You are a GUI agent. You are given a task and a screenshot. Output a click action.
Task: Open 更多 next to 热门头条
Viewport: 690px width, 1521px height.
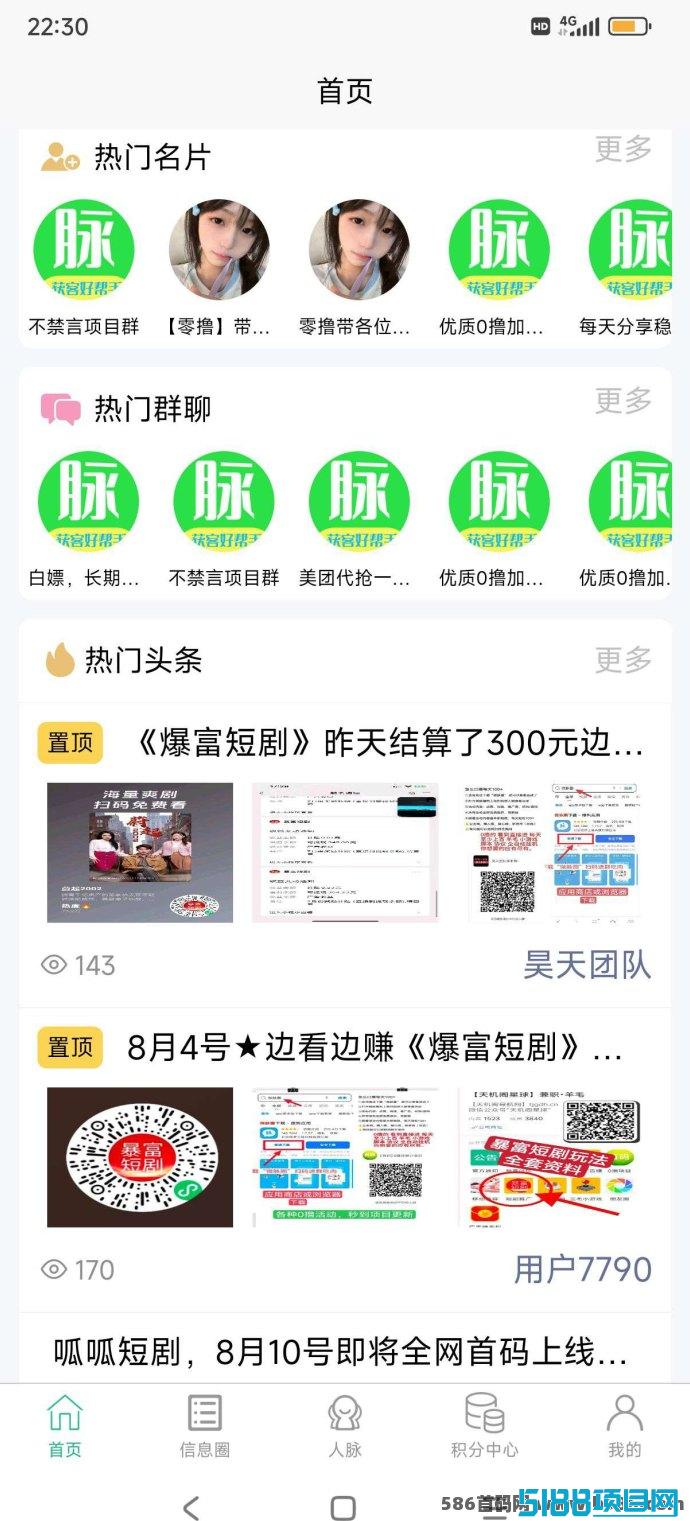point(623,659)
